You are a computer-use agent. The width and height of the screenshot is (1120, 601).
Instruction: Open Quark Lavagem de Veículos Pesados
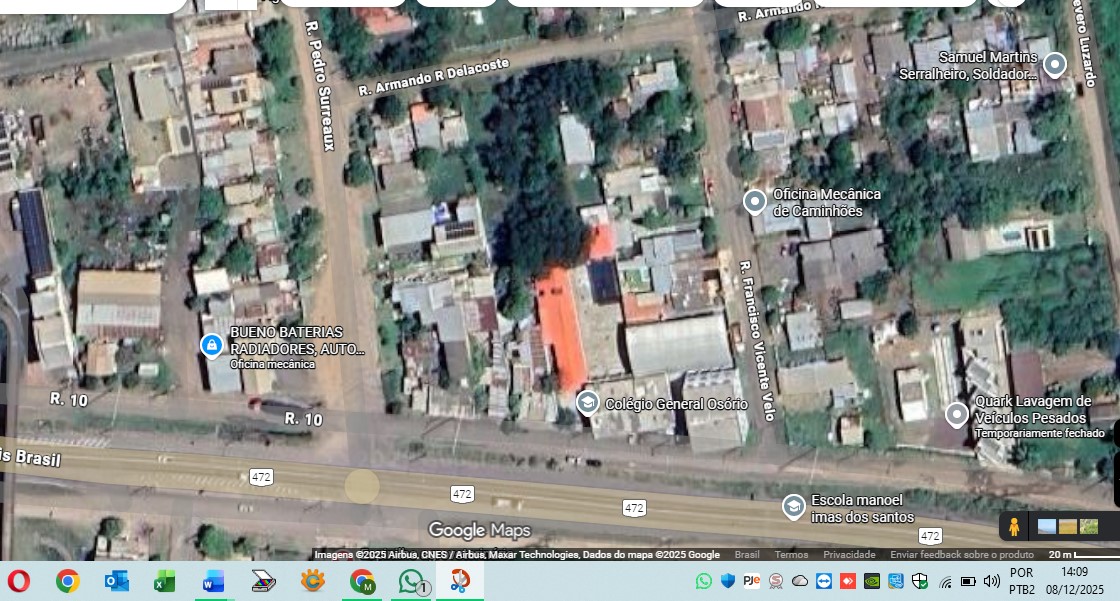coord(957,414)
